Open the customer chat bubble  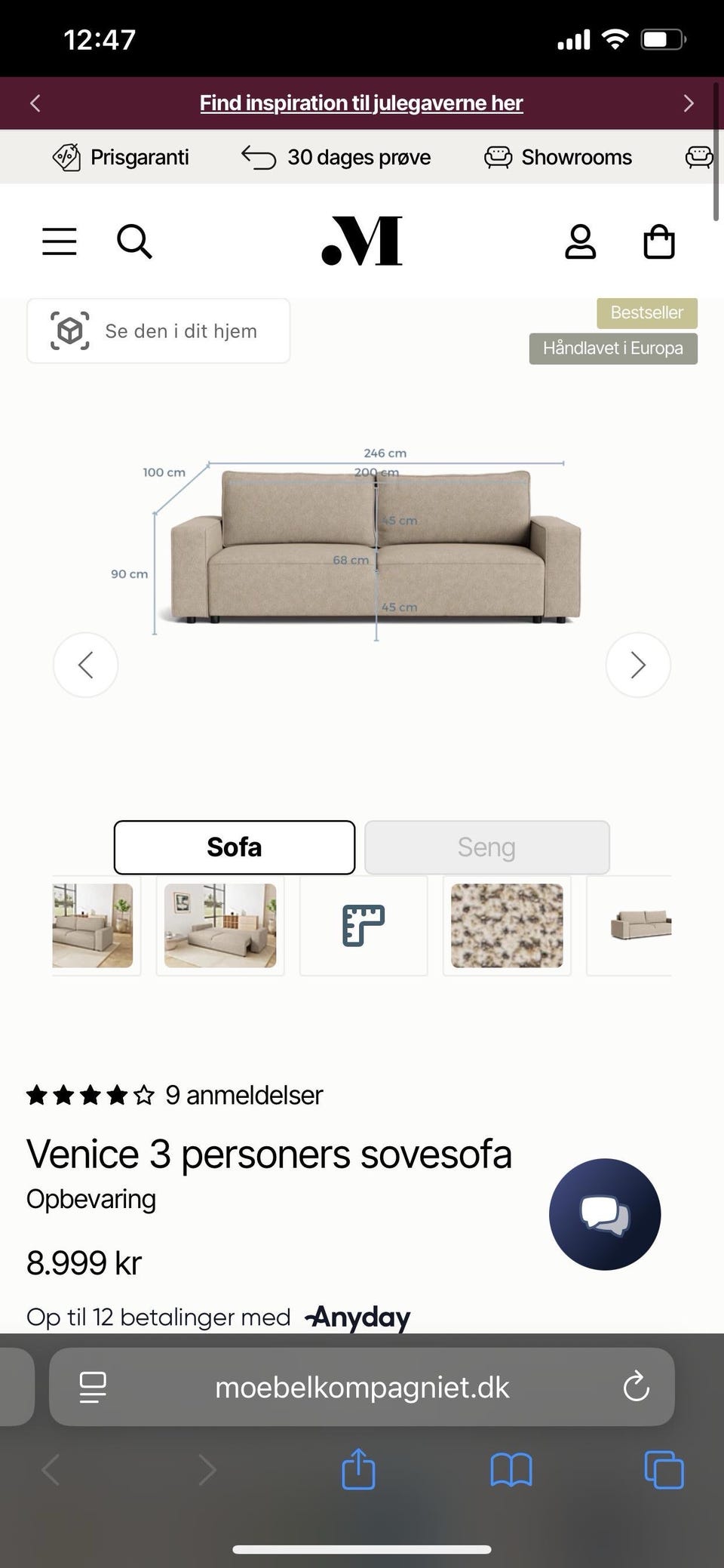[x=604, y=1213]
